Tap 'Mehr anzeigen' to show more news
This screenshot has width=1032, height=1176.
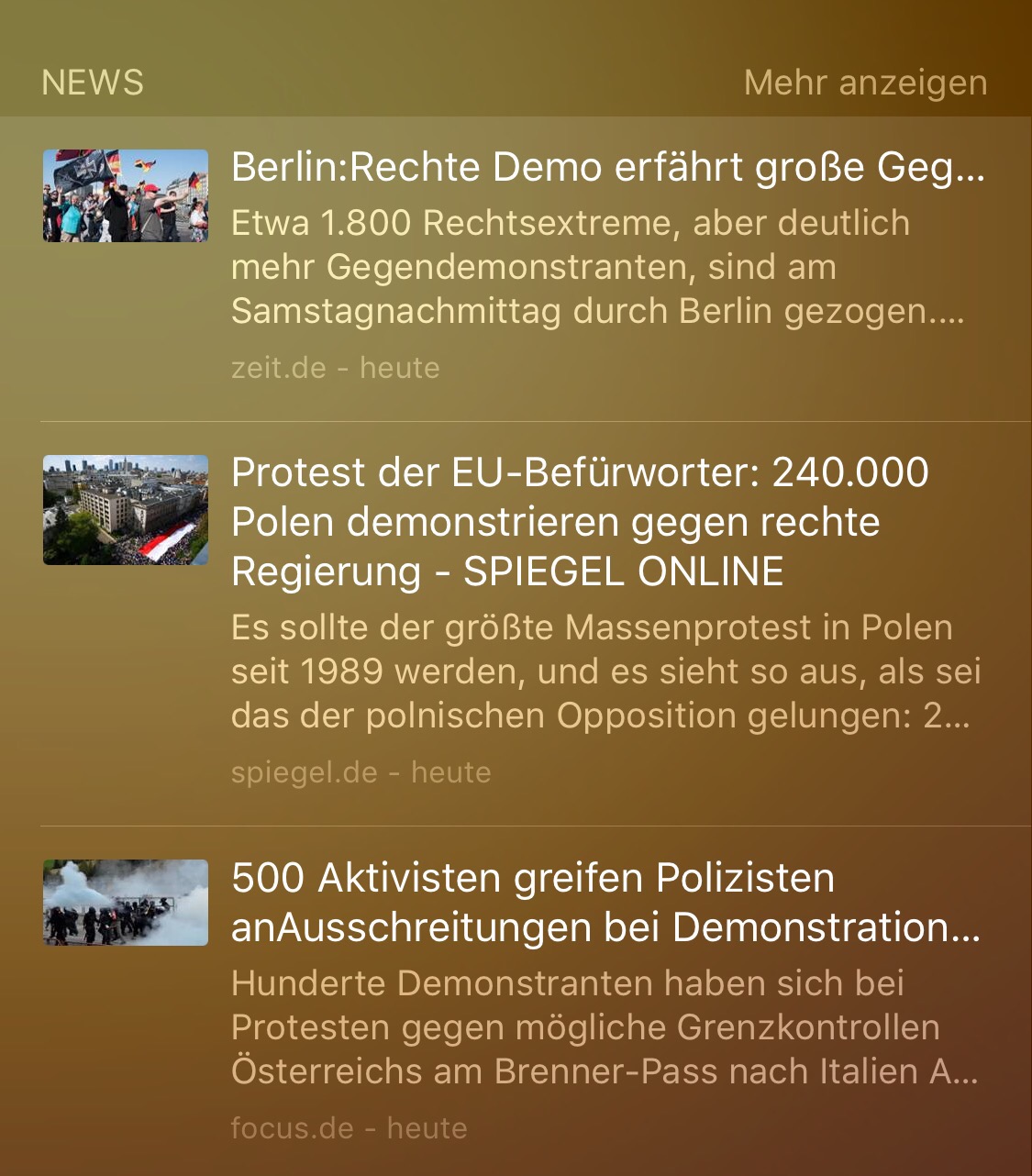click(865, 83)
